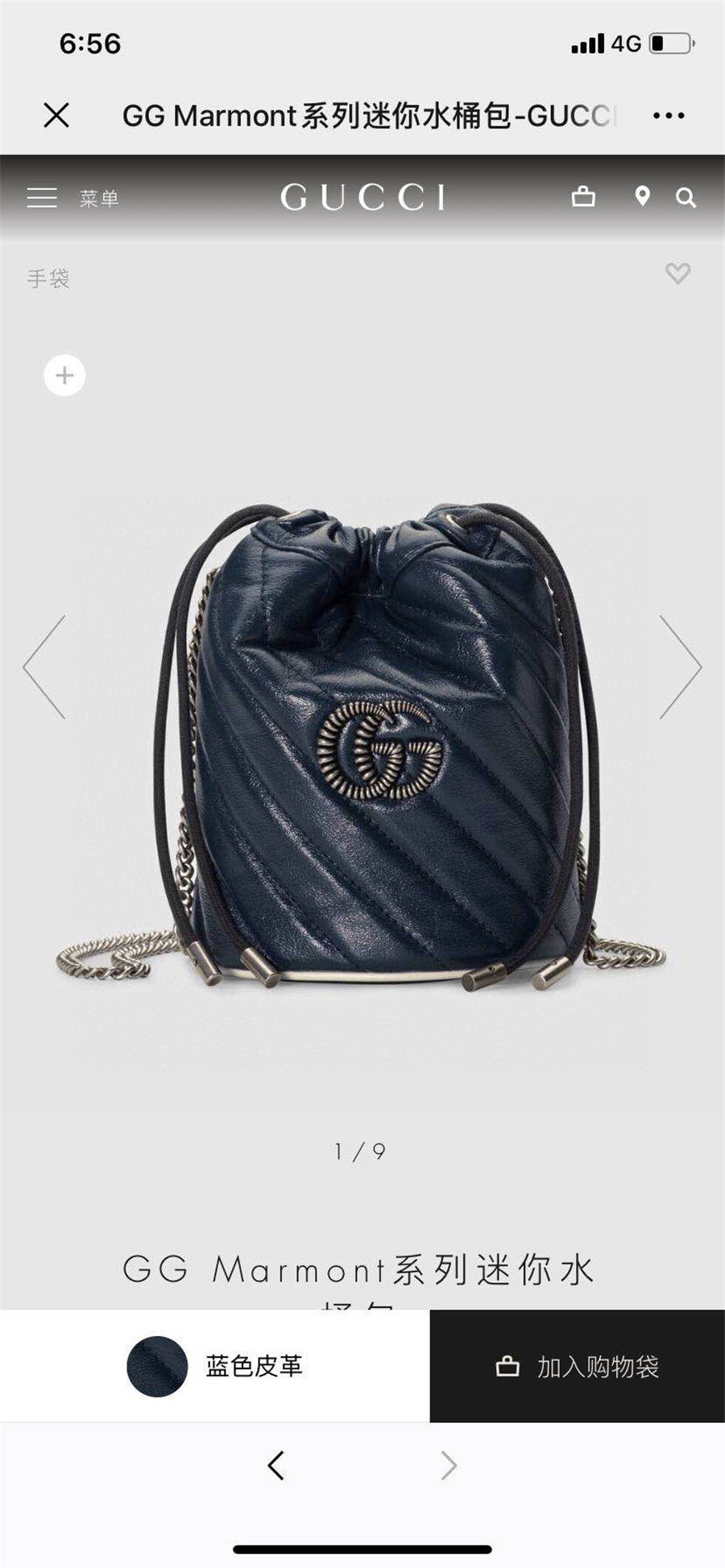Open the shopping bag in header
725x1568 pixels.
pyautogui.click(x=583, y=197)
